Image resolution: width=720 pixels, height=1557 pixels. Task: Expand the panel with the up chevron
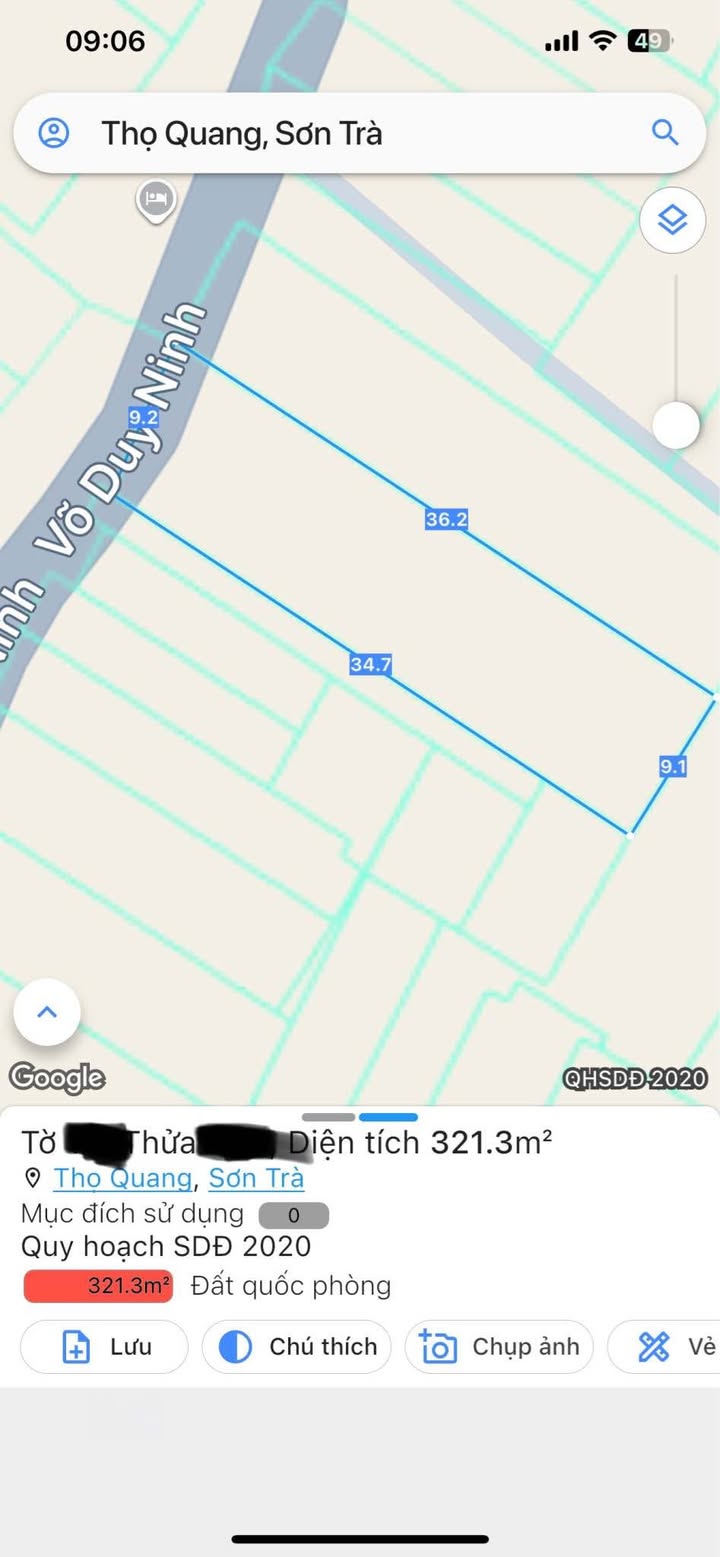[47, 1012]
